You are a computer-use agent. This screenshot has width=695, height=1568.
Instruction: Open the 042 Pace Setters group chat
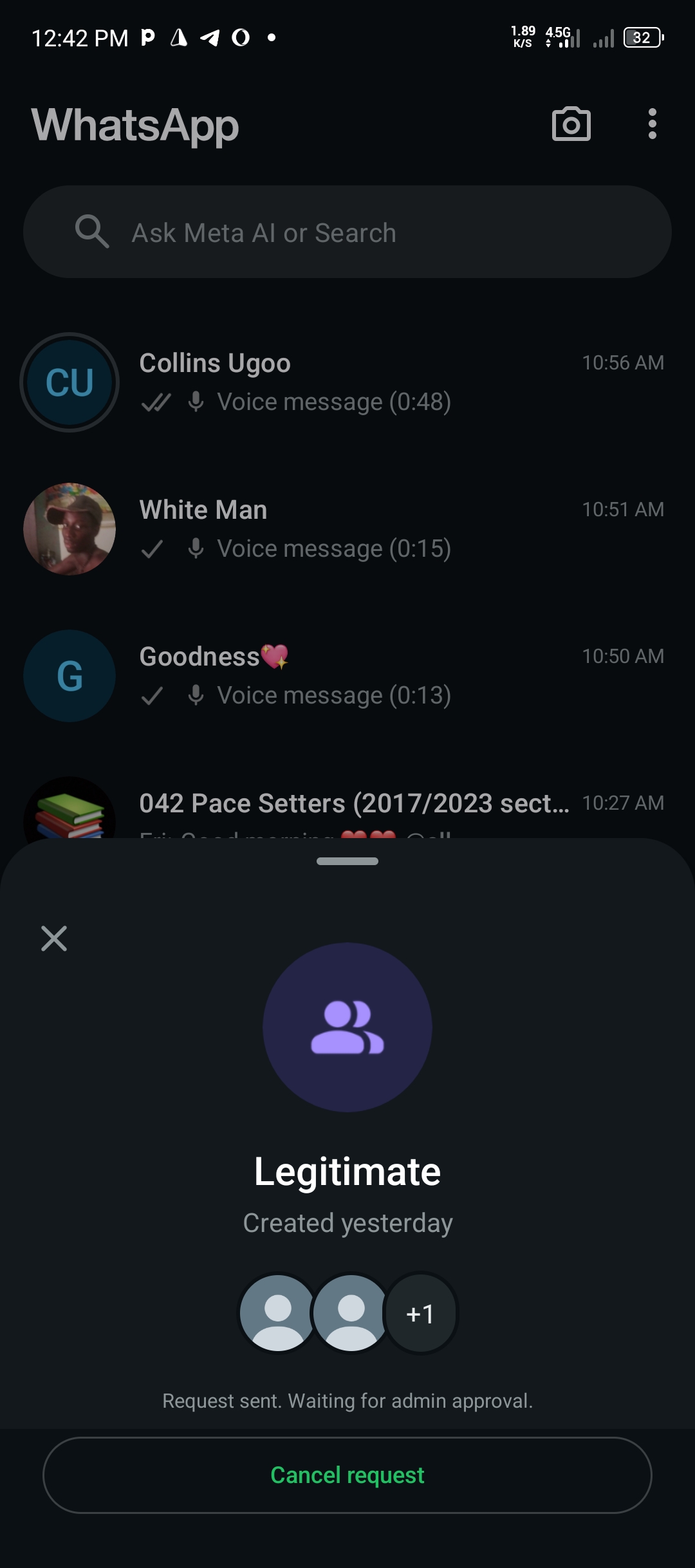354,805
